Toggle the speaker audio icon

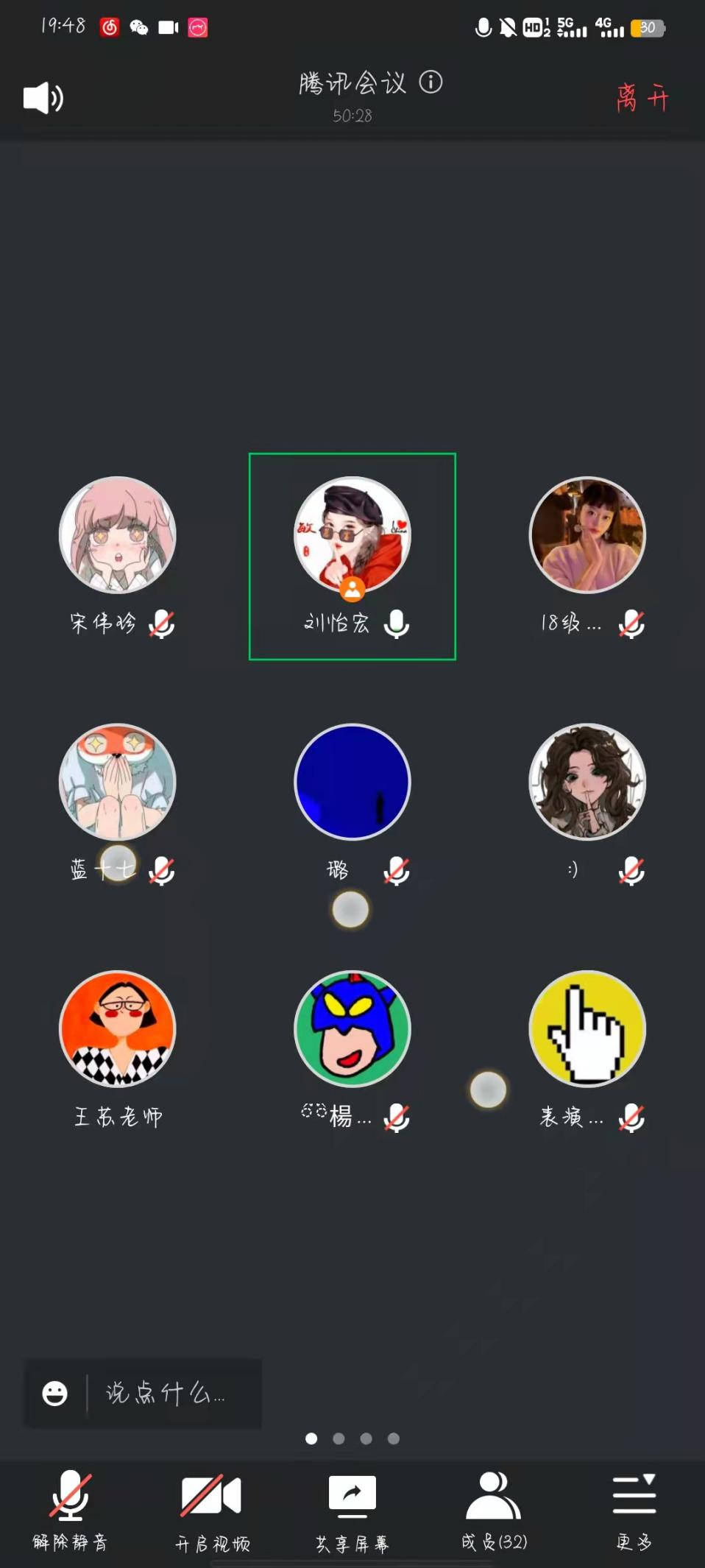pyautogui.click(x=43, y=98)
